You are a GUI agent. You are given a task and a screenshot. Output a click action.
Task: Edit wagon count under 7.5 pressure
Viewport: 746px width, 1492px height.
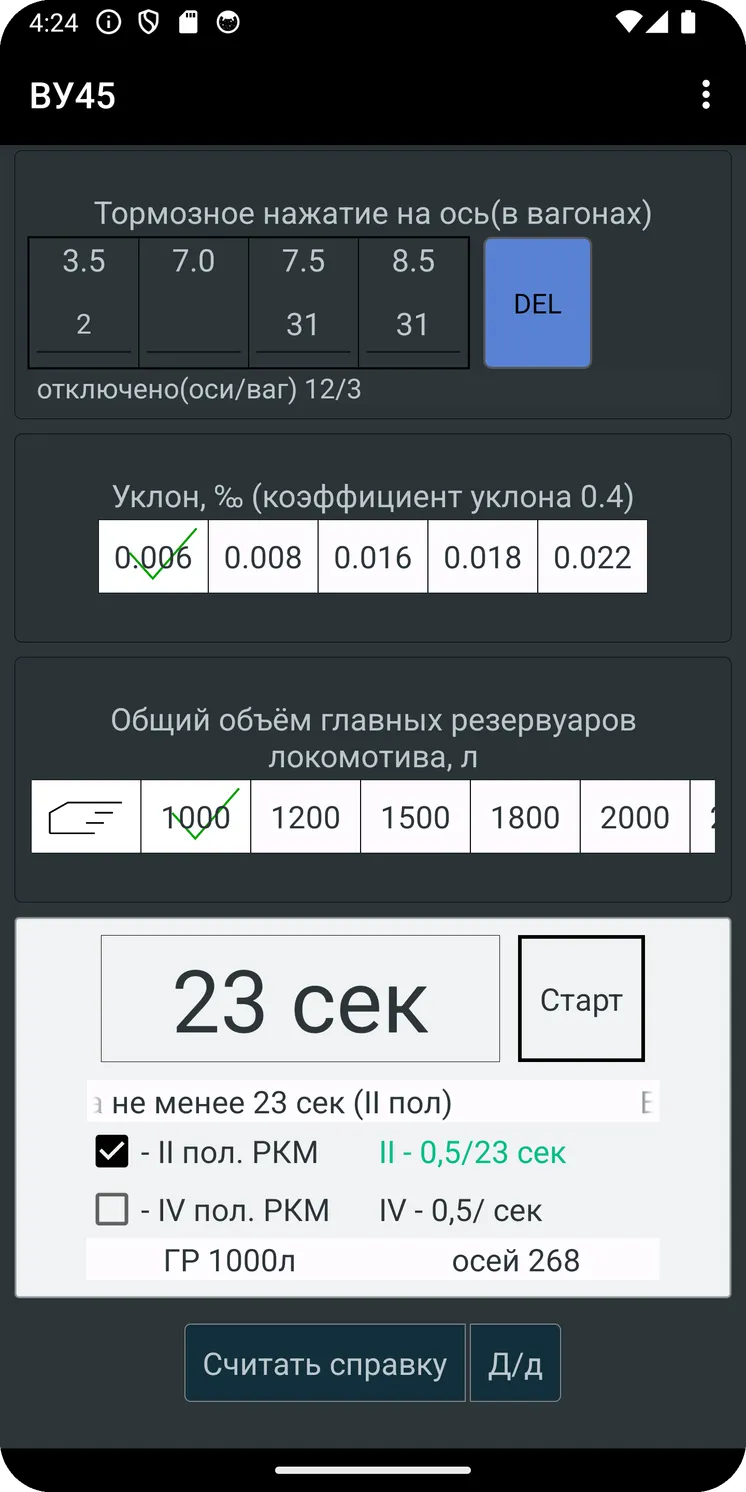[x=303, y=325]
